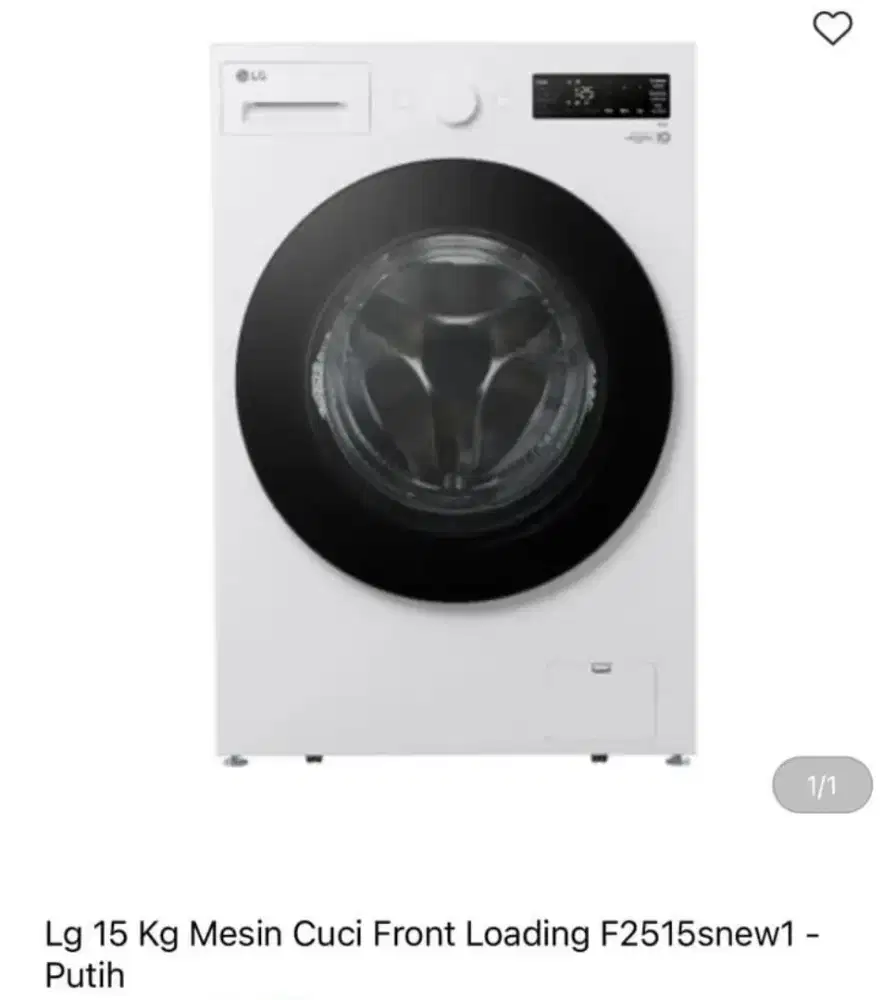Tap the heart icon to favorite this listing
895x1000 pixels.
tap(833, 28)
